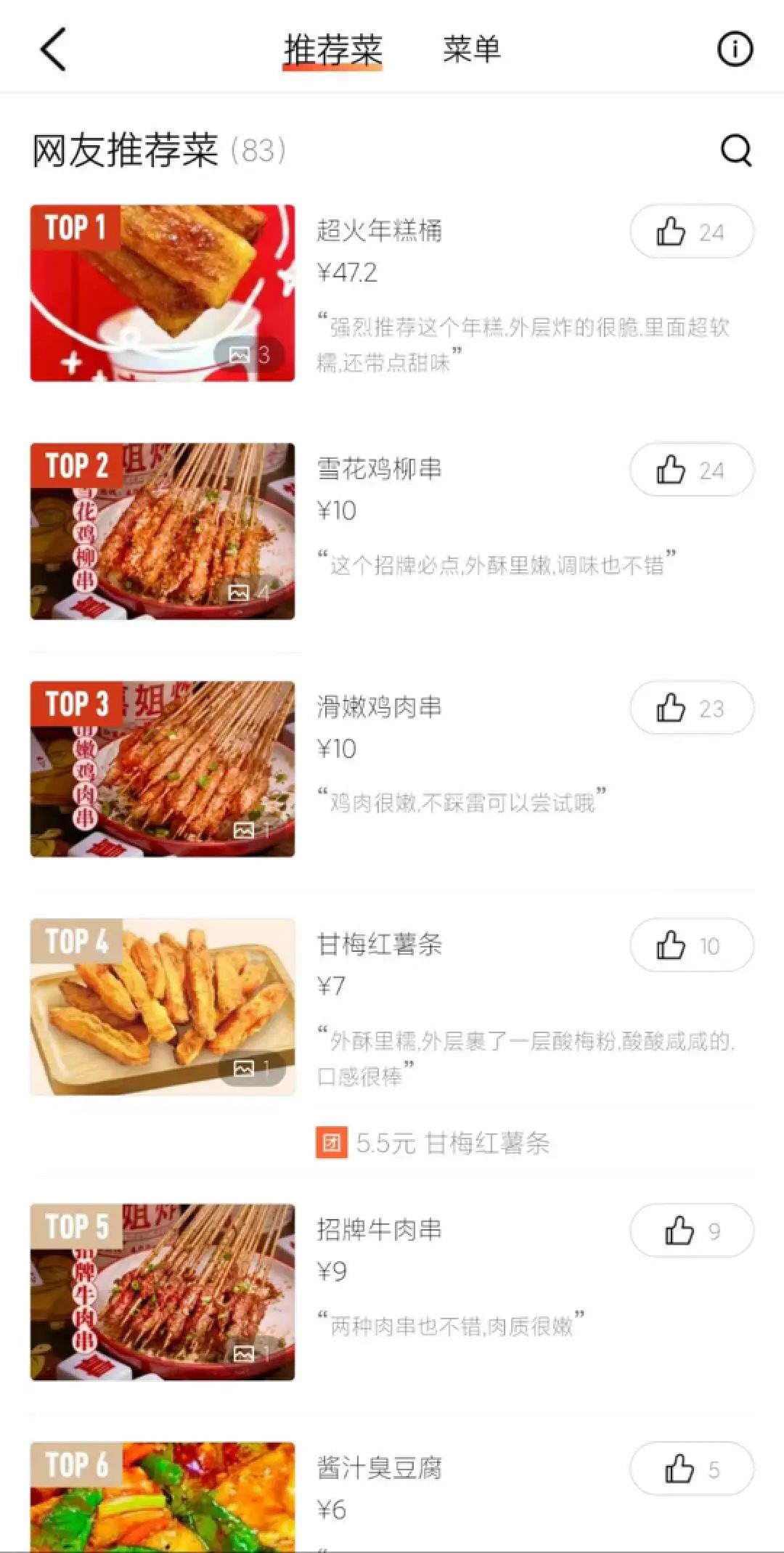Like the 滑嫩鸡肉串 dish
This screenshot has height=1553, width=784.
690,707
